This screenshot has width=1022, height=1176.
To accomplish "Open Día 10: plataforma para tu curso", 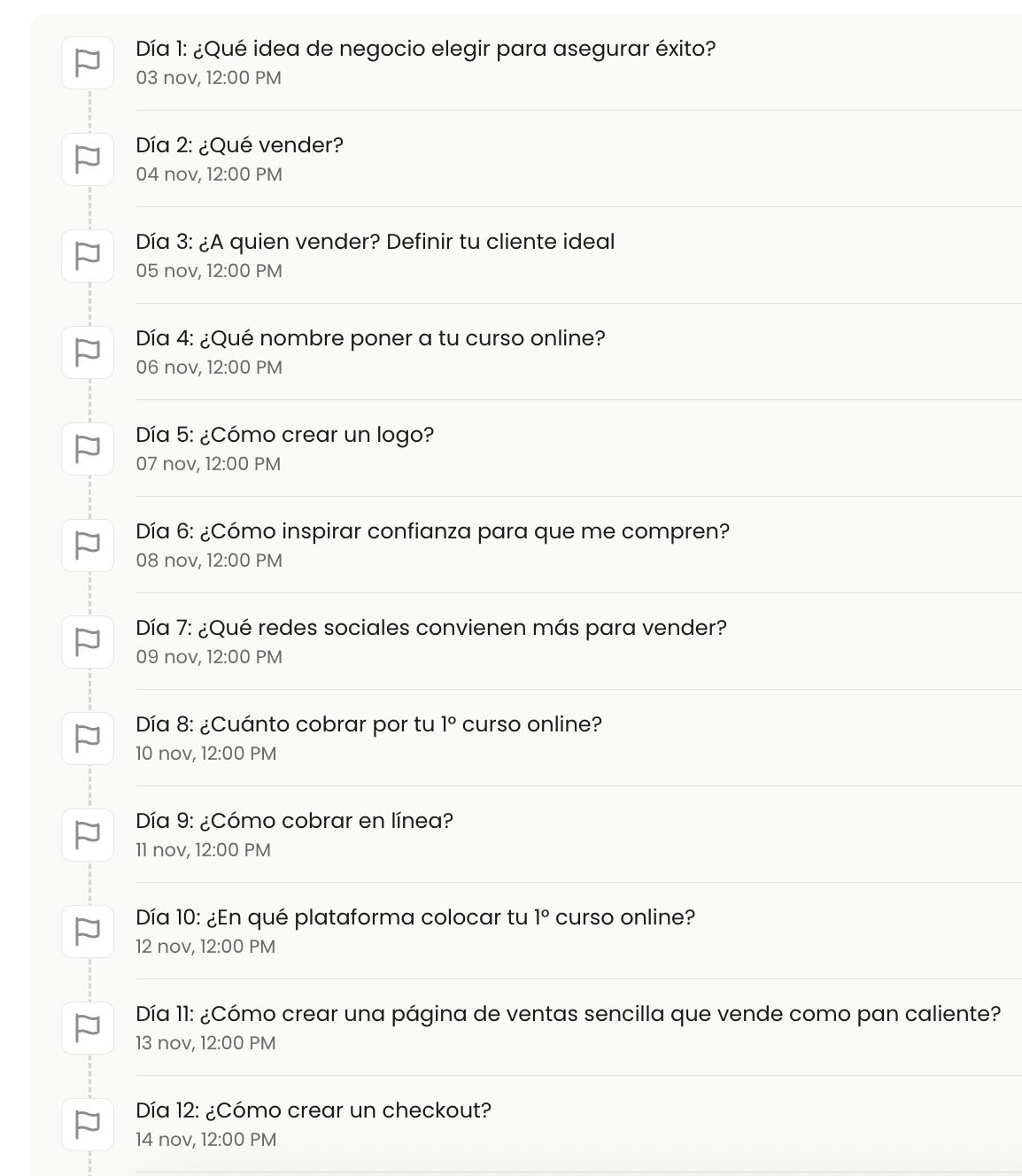I will [x=415, y=918].
